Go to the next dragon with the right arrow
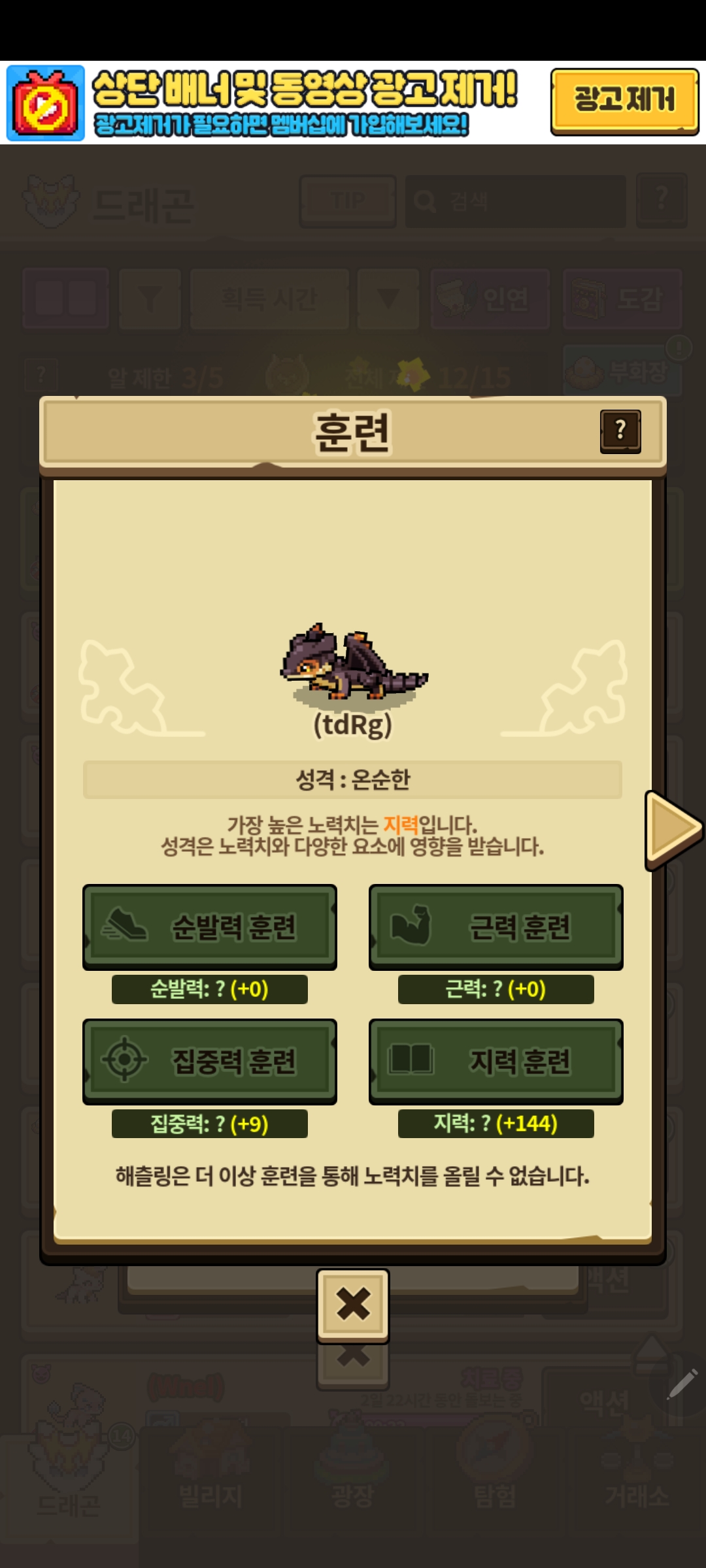The image size is (706, 1568). [673, 830]
